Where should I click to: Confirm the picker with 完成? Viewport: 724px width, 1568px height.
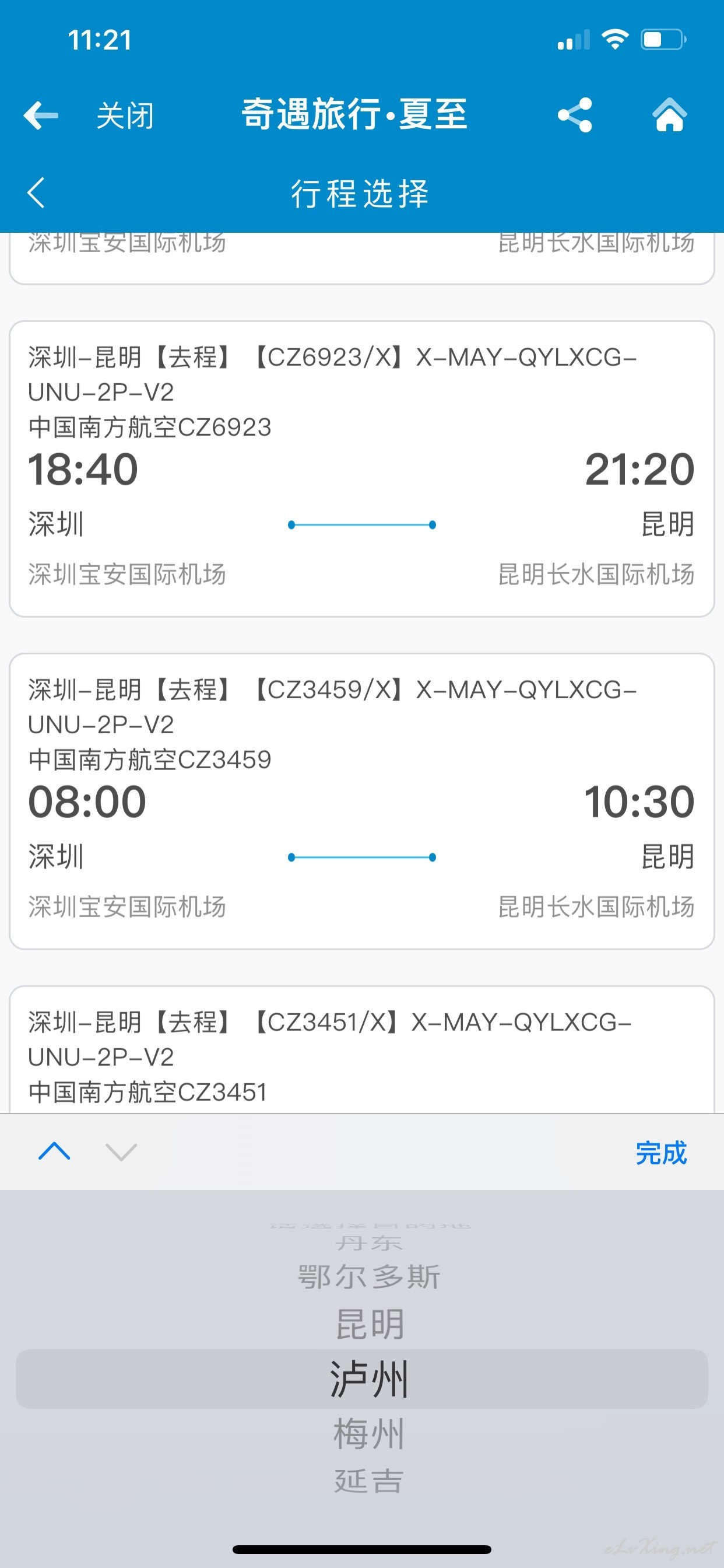(x=661, y=1153)
